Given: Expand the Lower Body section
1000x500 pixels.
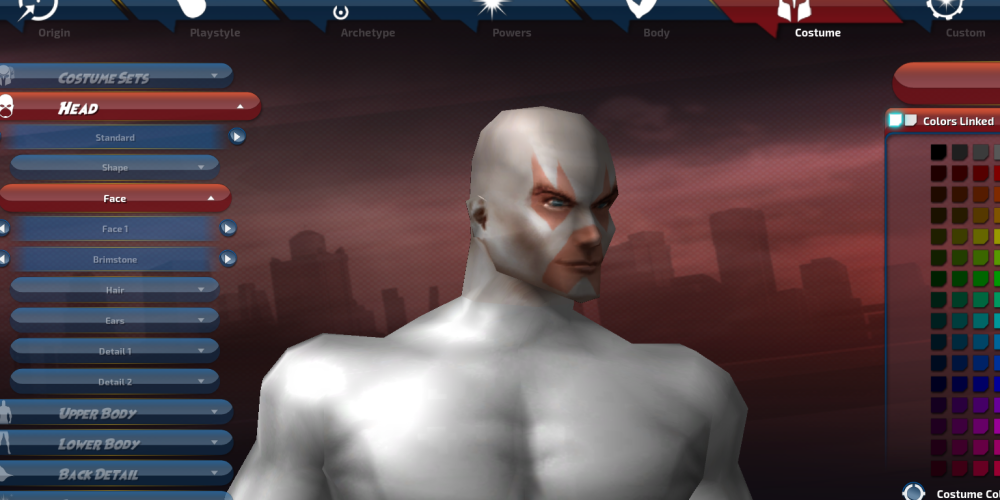Looking at the screenshot, I should point(115,443).
